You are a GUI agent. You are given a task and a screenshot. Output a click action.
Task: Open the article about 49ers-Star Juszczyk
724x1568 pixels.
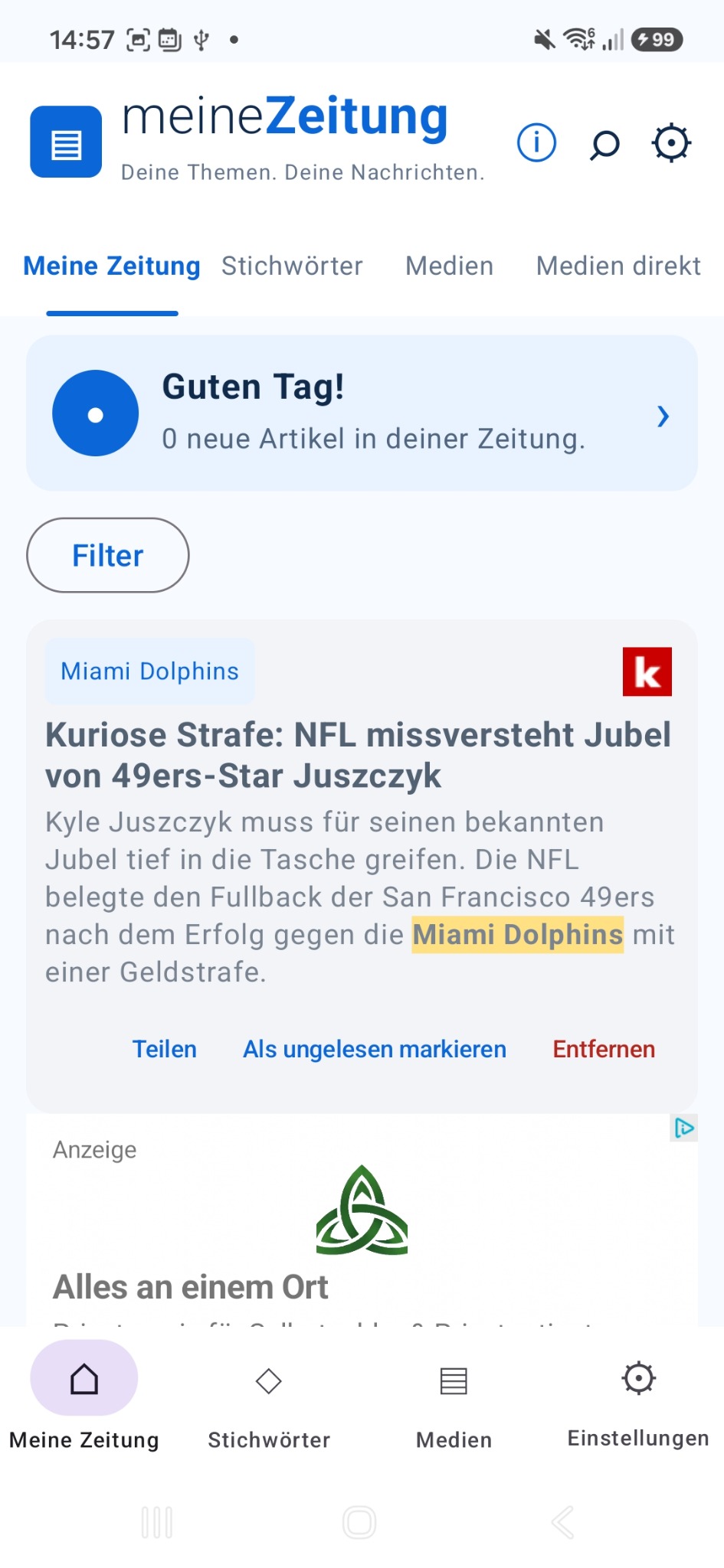click(x=358, y=756)
